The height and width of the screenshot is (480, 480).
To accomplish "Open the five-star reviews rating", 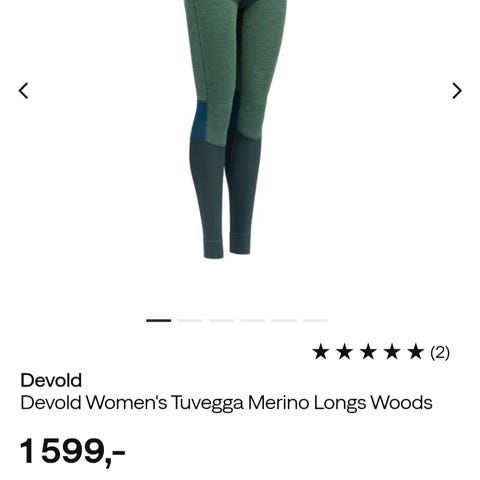I will pyautogui.click(x=381, y=352).
